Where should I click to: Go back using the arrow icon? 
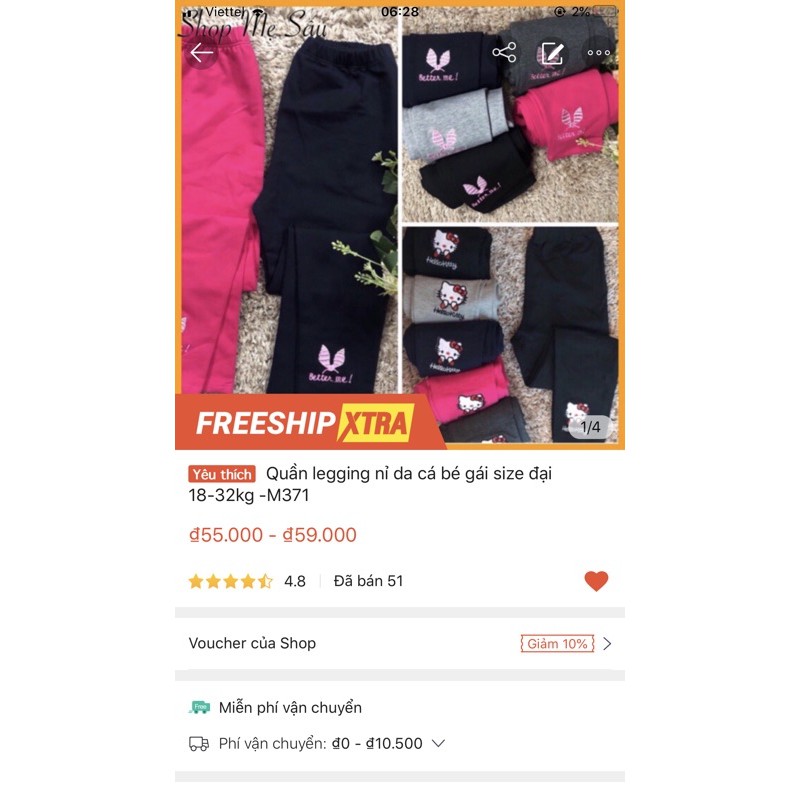pyautogui.click(x=202, y=53)
